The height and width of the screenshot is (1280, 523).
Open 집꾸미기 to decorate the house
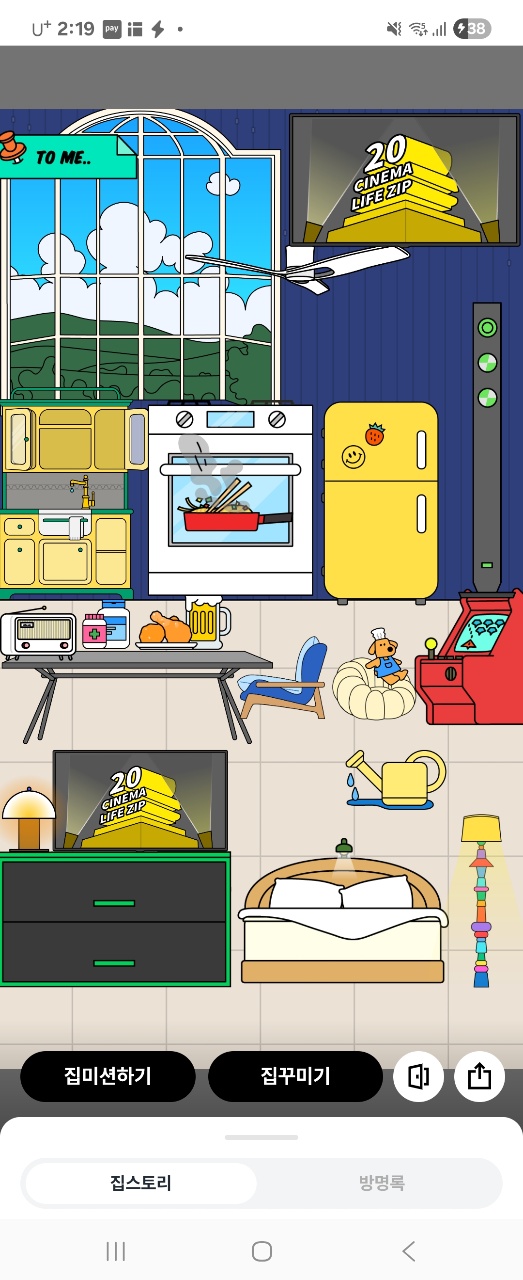tap(295, 1076)
